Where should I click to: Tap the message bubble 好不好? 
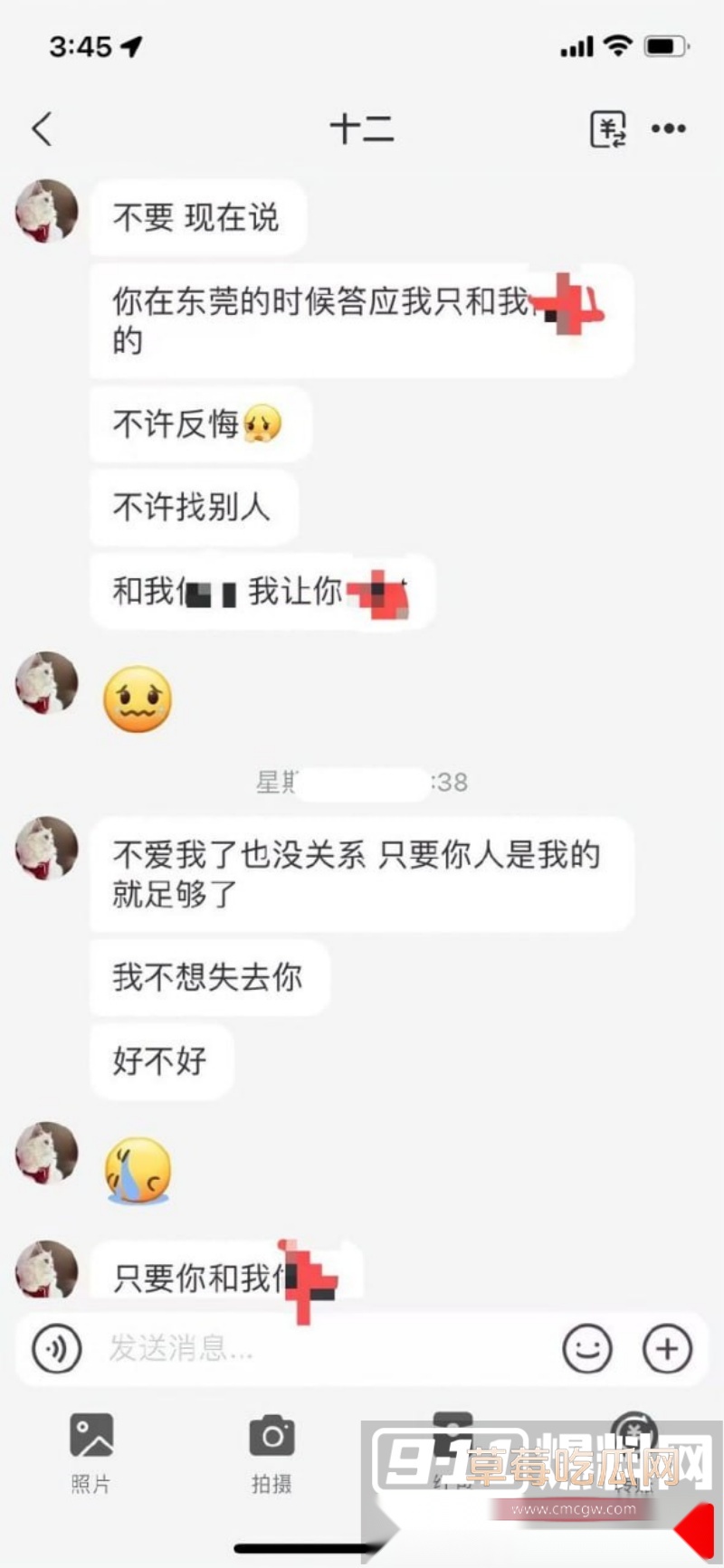(x=161, y=1061)
